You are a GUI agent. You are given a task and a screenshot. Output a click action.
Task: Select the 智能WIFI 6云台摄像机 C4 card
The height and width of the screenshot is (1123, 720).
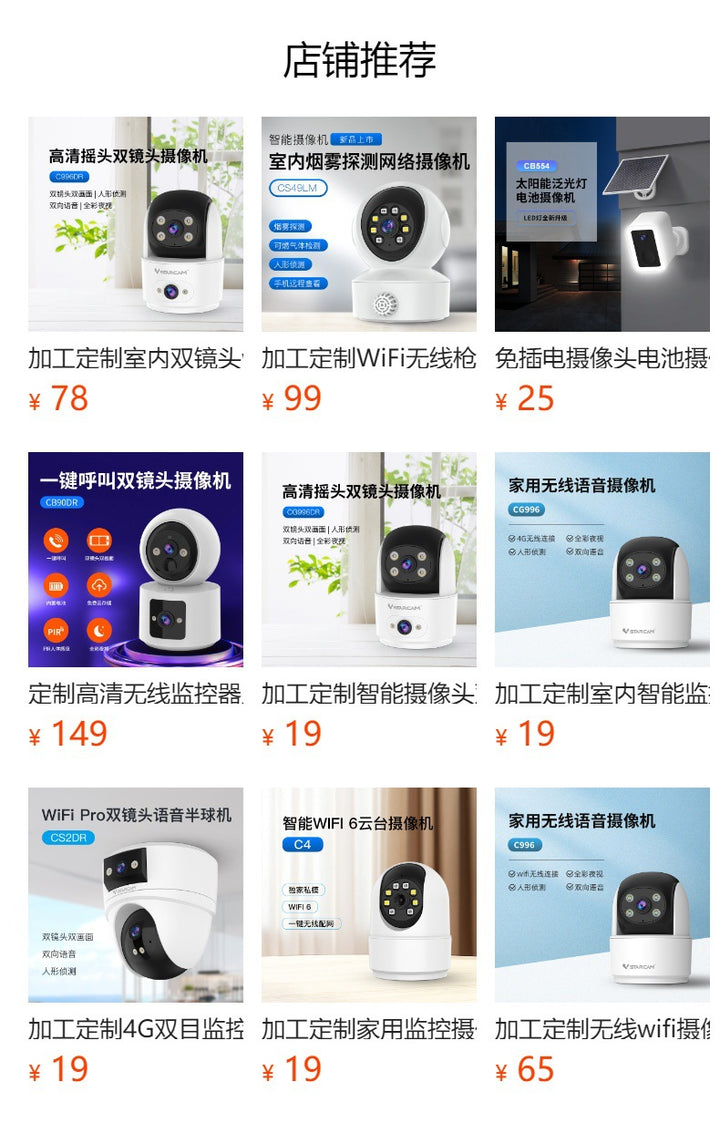tap(369, 894)
